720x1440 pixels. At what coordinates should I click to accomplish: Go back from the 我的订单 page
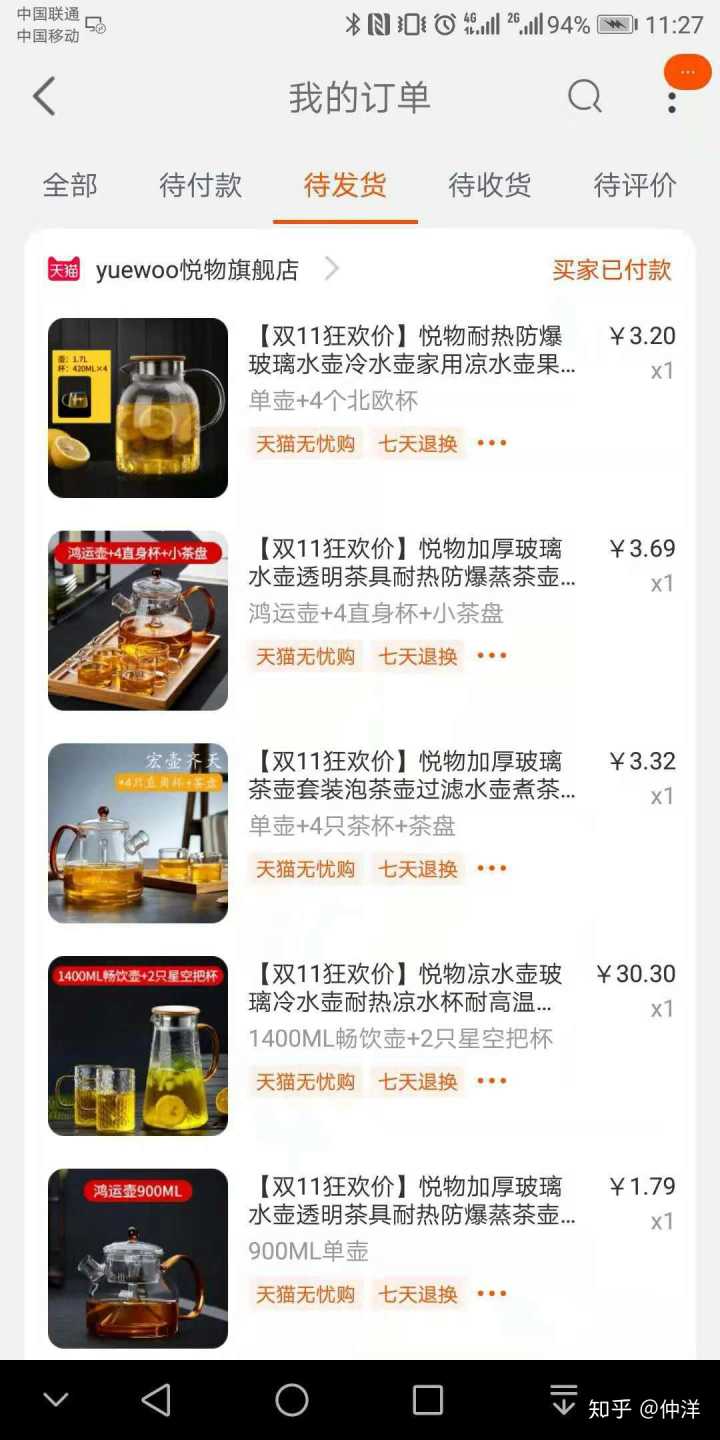pos(44,97)
